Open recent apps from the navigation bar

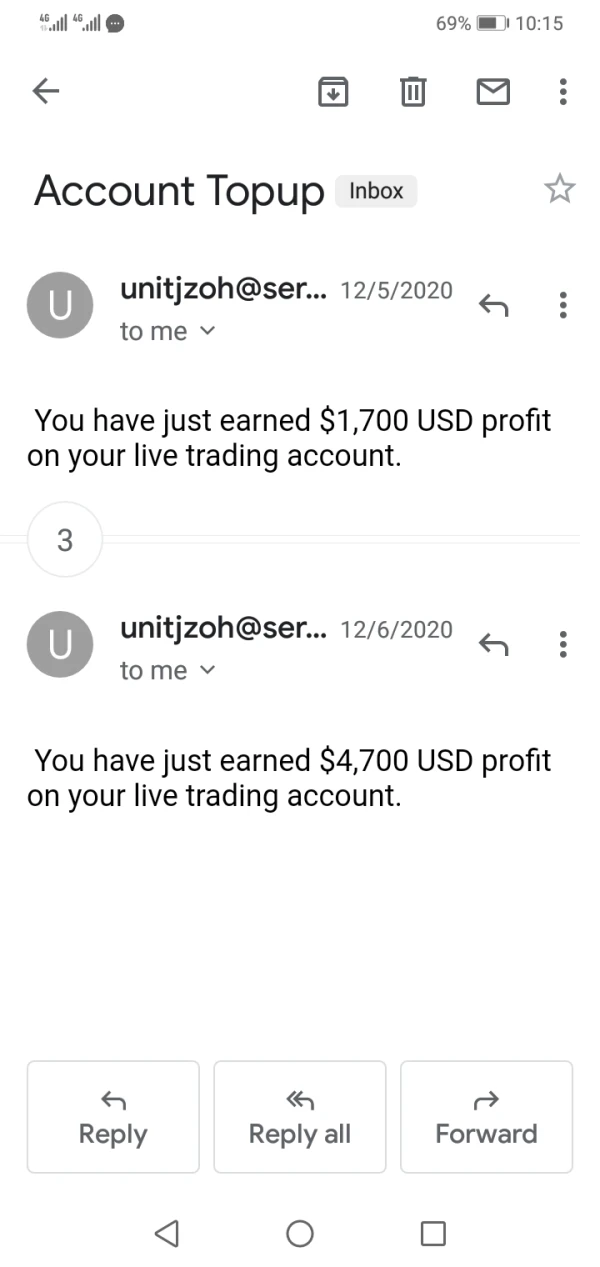[x=433, y=1233]
